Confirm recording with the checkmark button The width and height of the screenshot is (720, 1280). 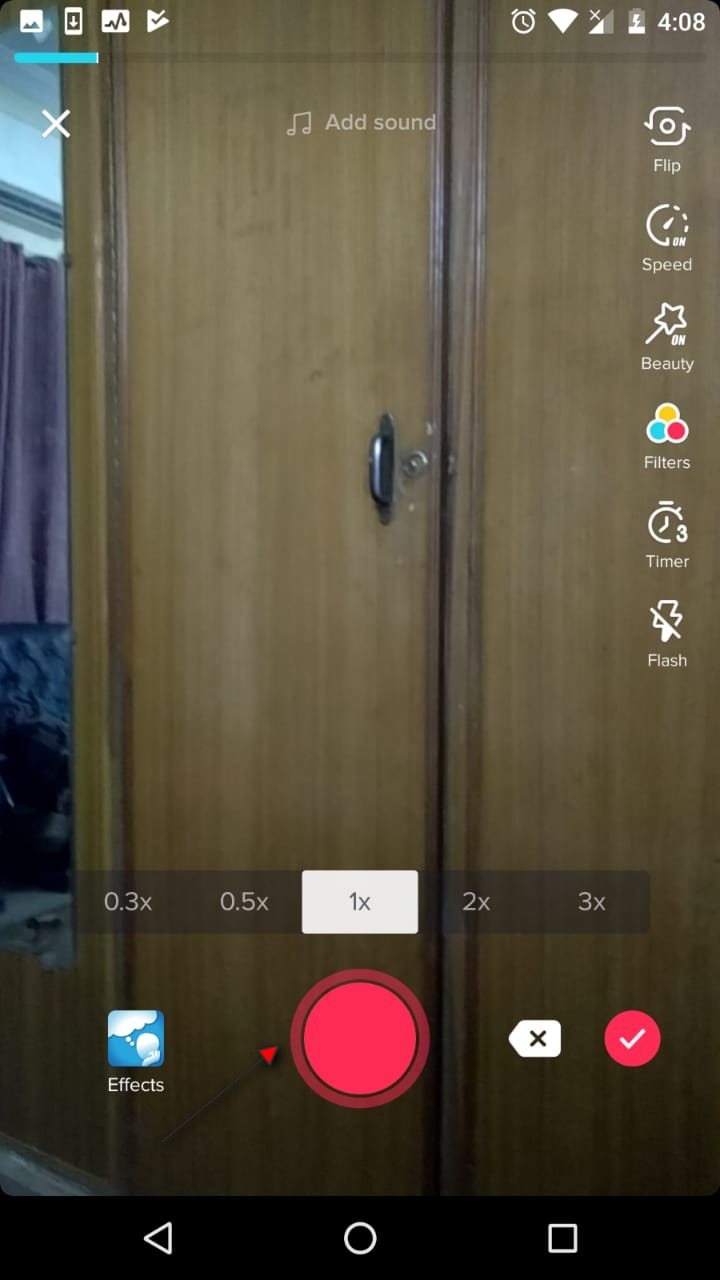(632, 1039)
